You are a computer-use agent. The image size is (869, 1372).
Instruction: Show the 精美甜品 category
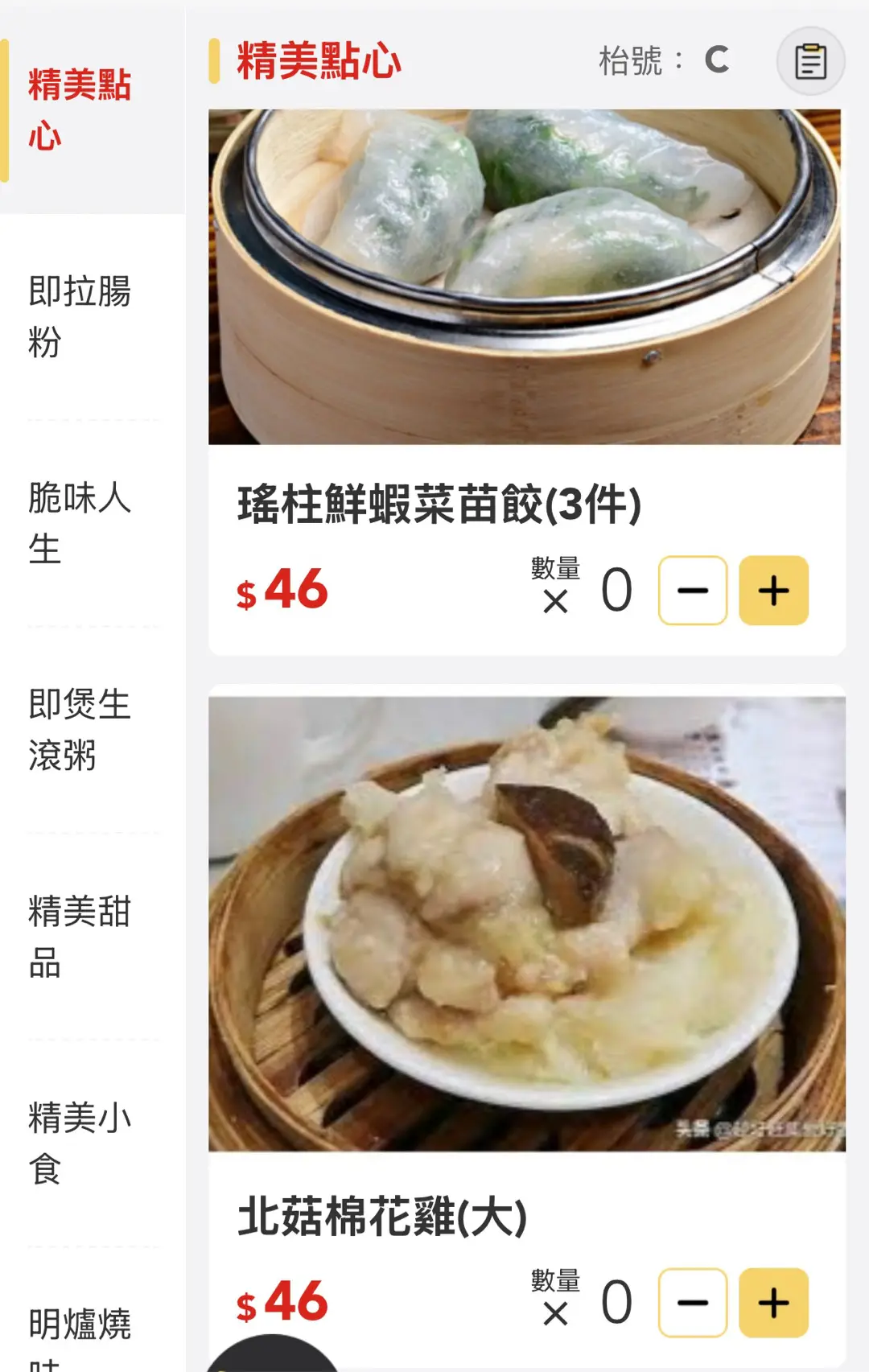coord(80,937)
